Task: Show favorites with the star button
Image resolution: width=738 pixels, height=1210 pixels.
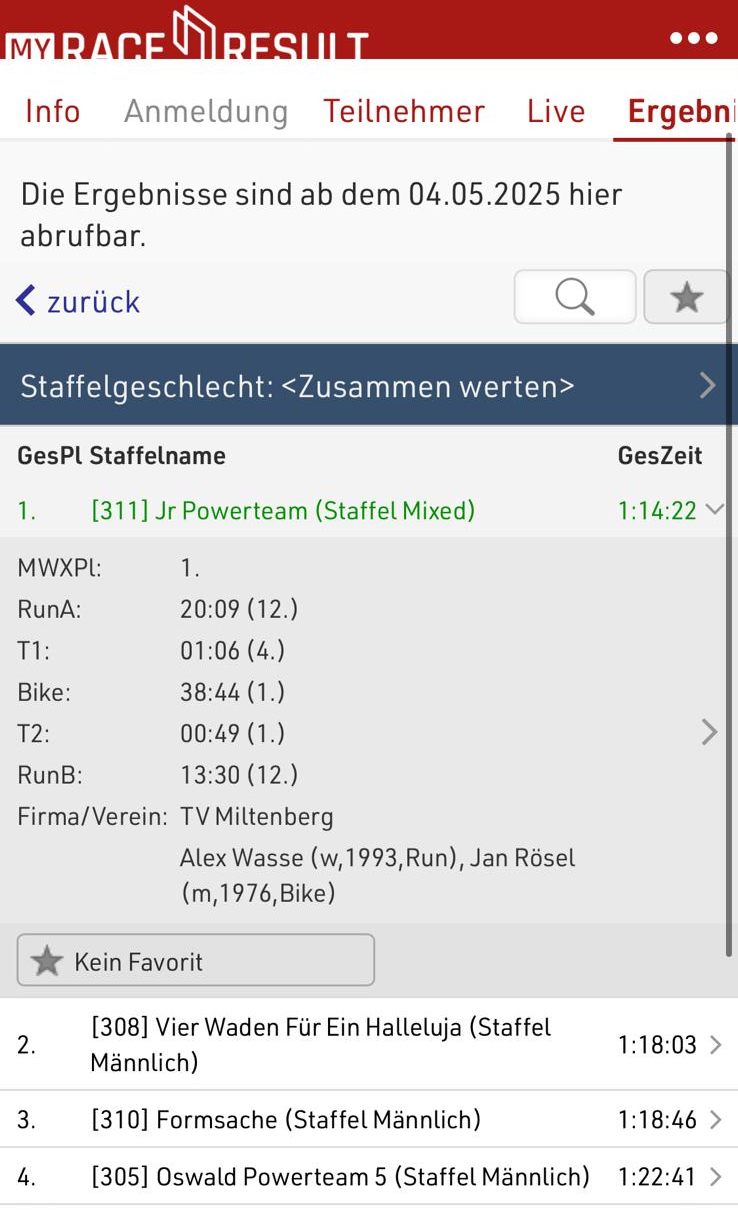Action: (x=686, y=297)
